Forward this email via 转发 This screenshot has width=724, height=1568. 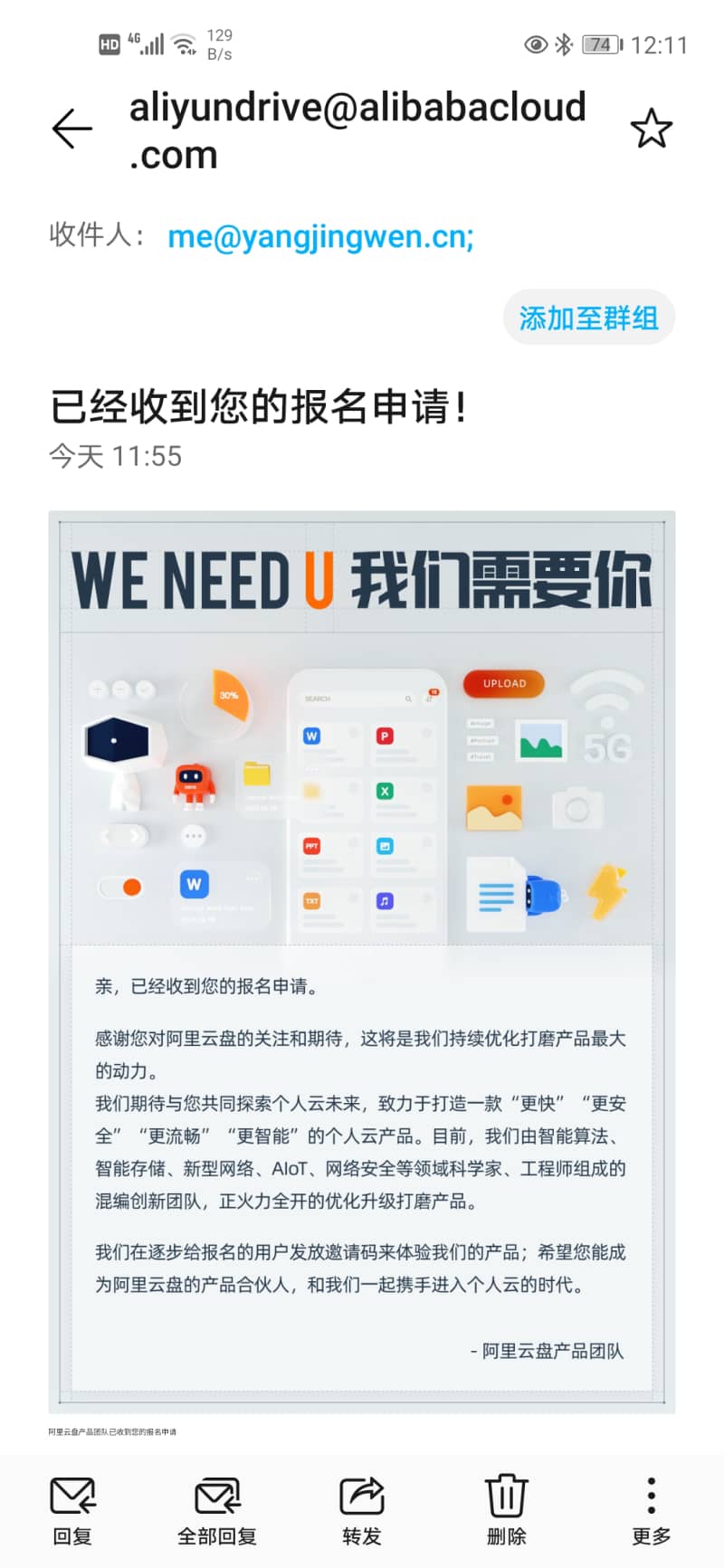coord(362,1509)
